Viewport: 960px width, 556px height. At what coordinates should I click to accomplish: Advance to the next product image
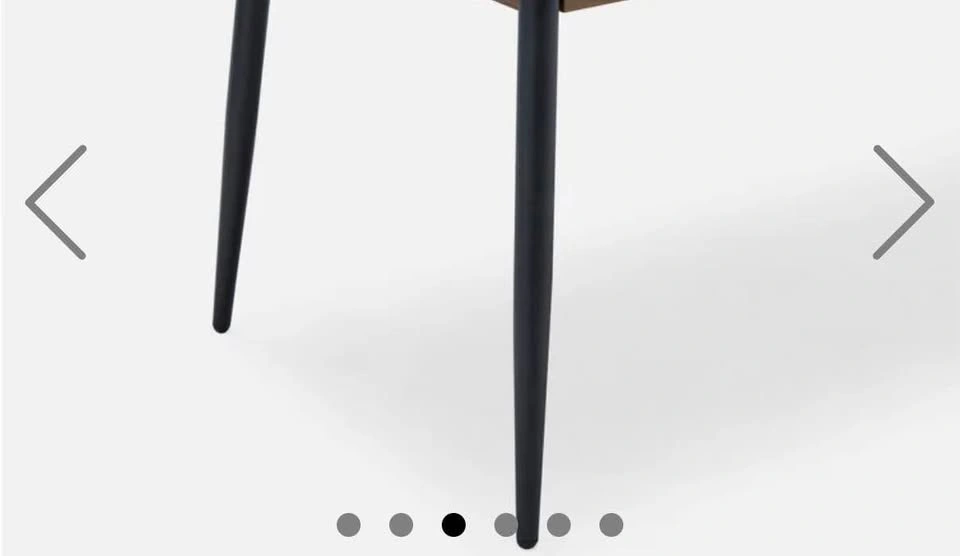pos(904,203)
